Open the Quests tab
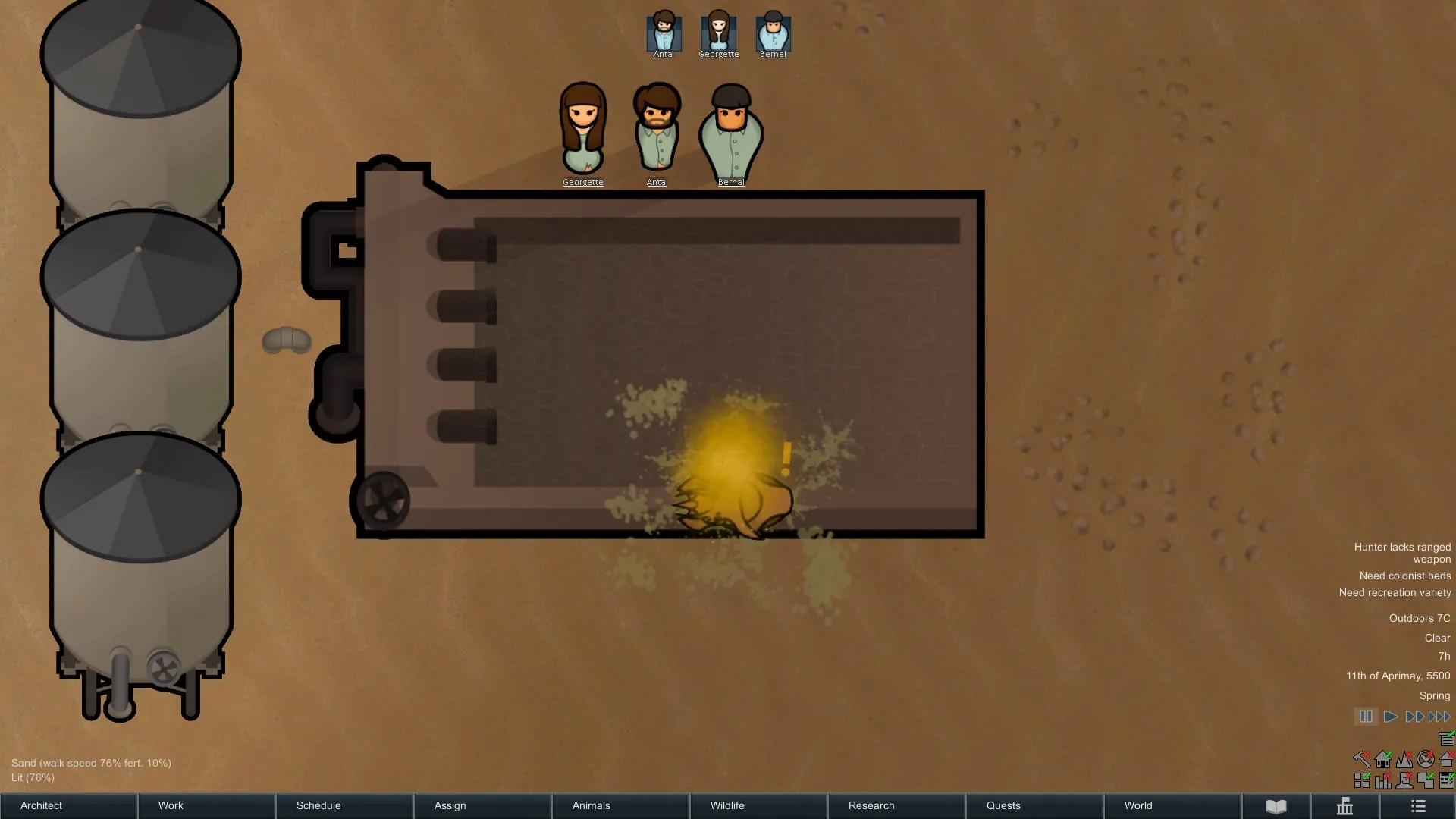Screen dimensions: 1456x819 (x=1034, y=805)
